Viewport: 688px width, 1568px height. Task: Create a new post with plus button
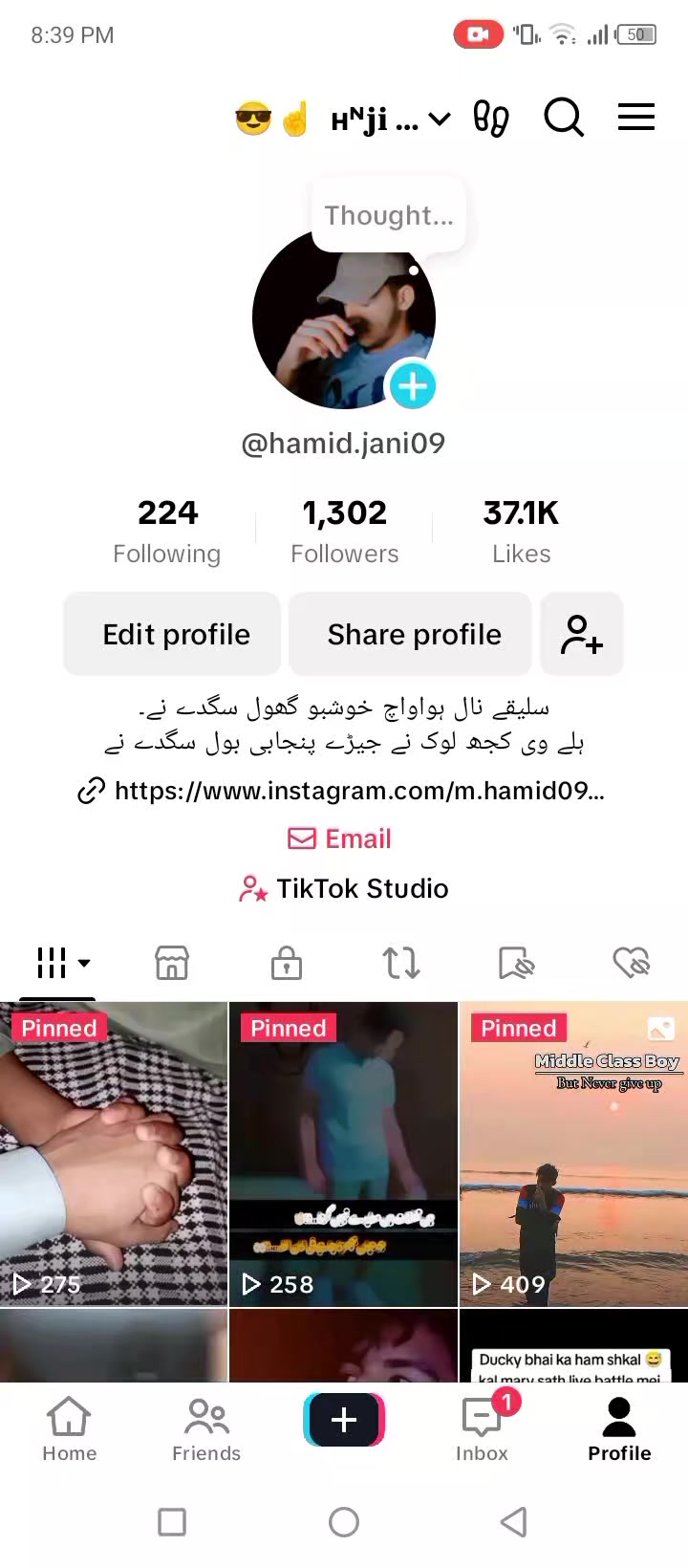pyautogui.click(x=344, y=1420)
